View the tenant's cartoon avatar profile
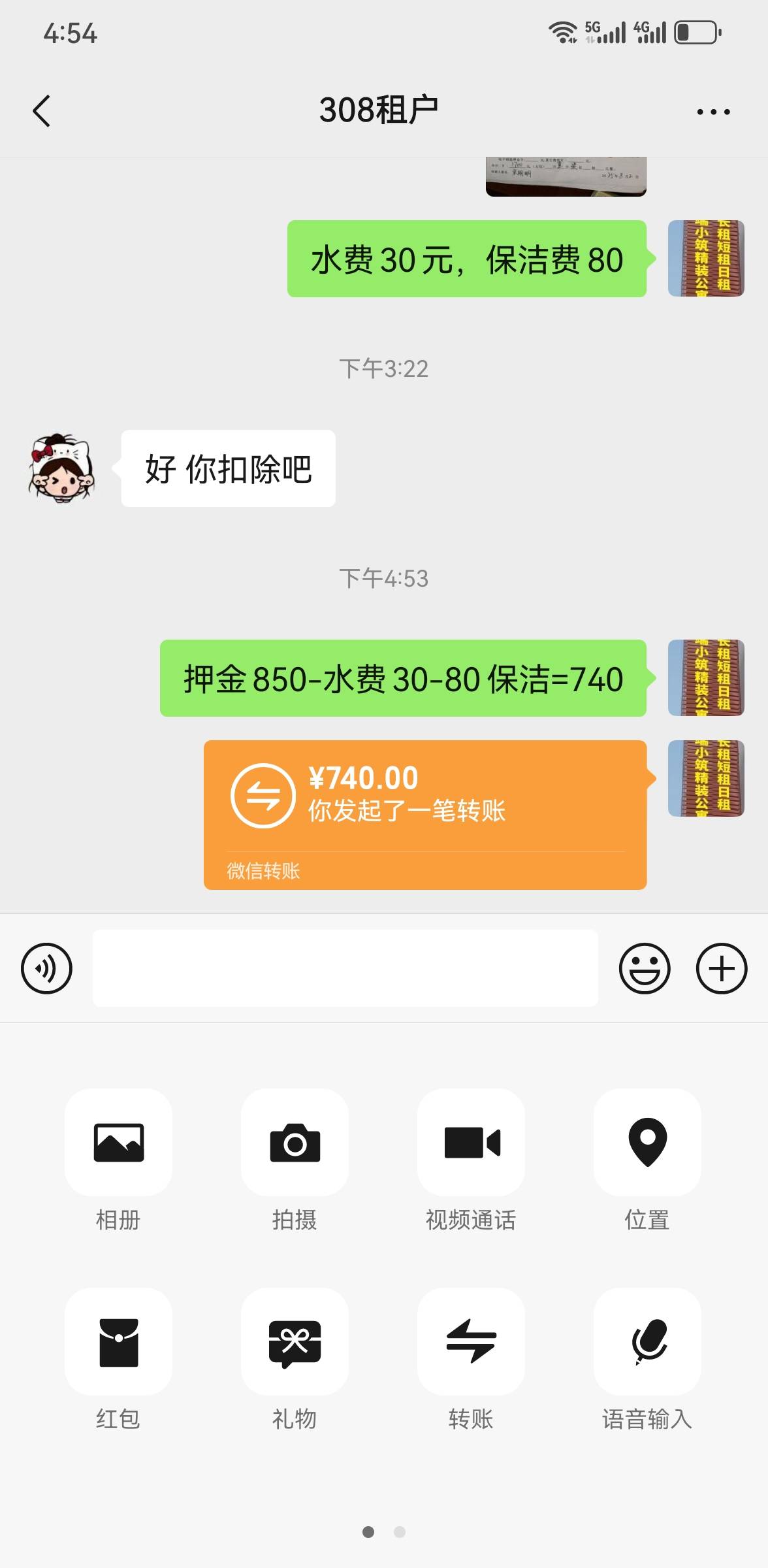 pos(62,468)
